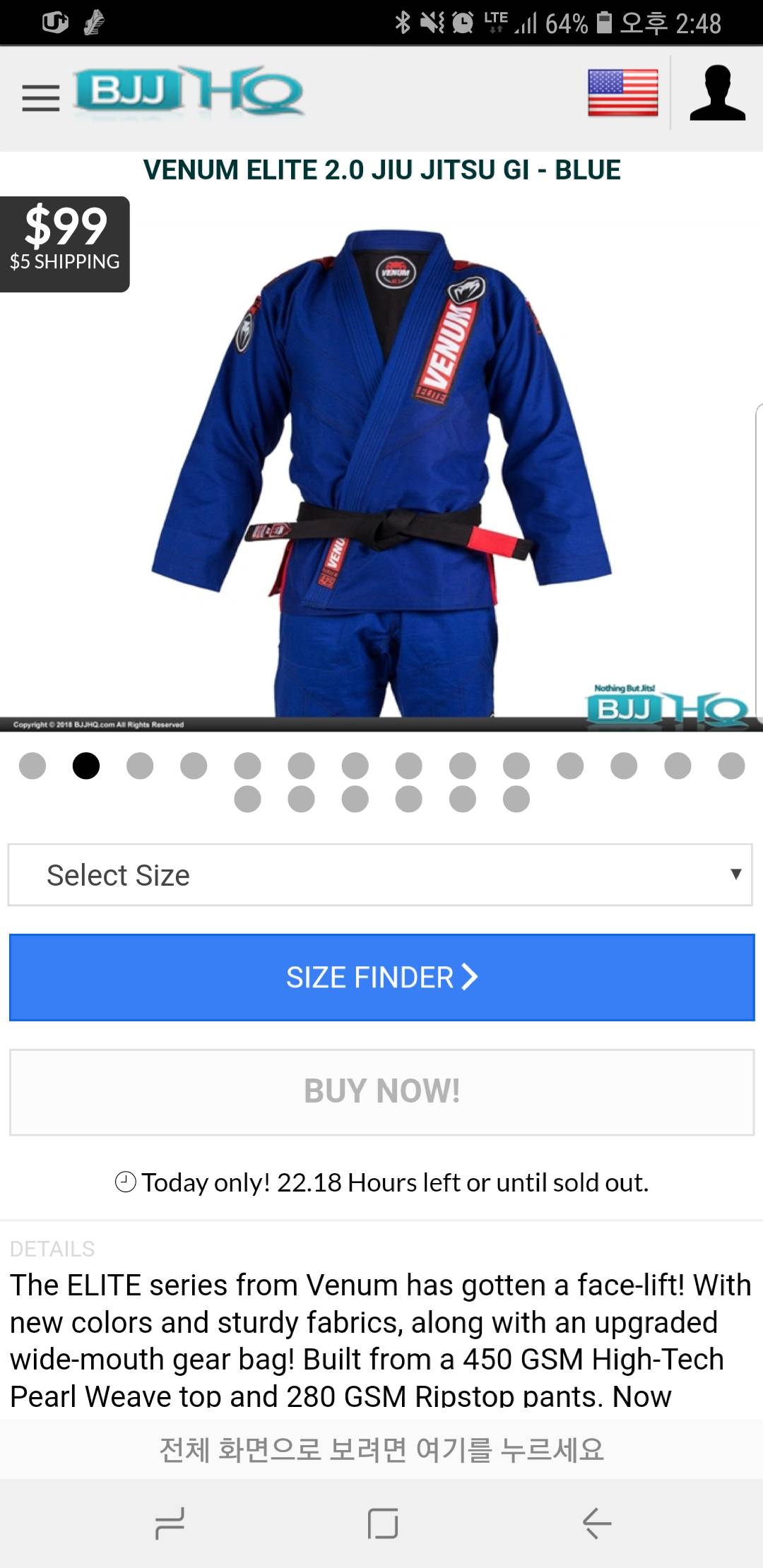The width and height of the screenshot is (763, 1568).
Task: Expand the Select Size dropdown
Action: click(x=380, y=875)
